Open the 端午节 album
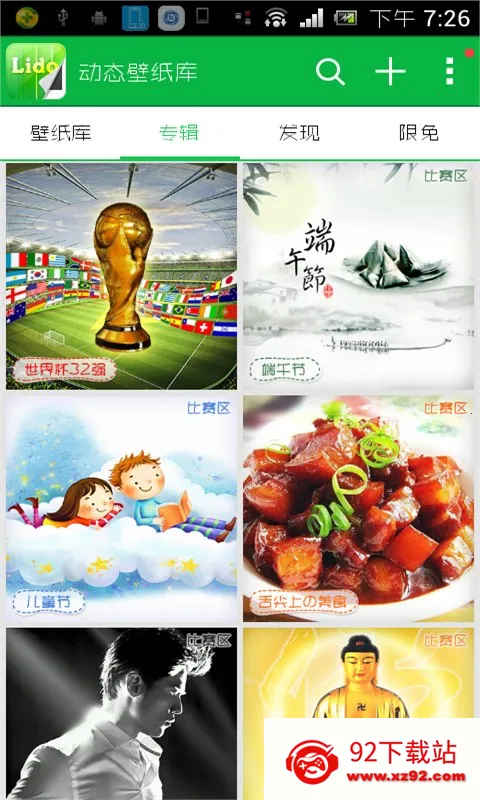480x800 pixels. (x=359, y=276)
